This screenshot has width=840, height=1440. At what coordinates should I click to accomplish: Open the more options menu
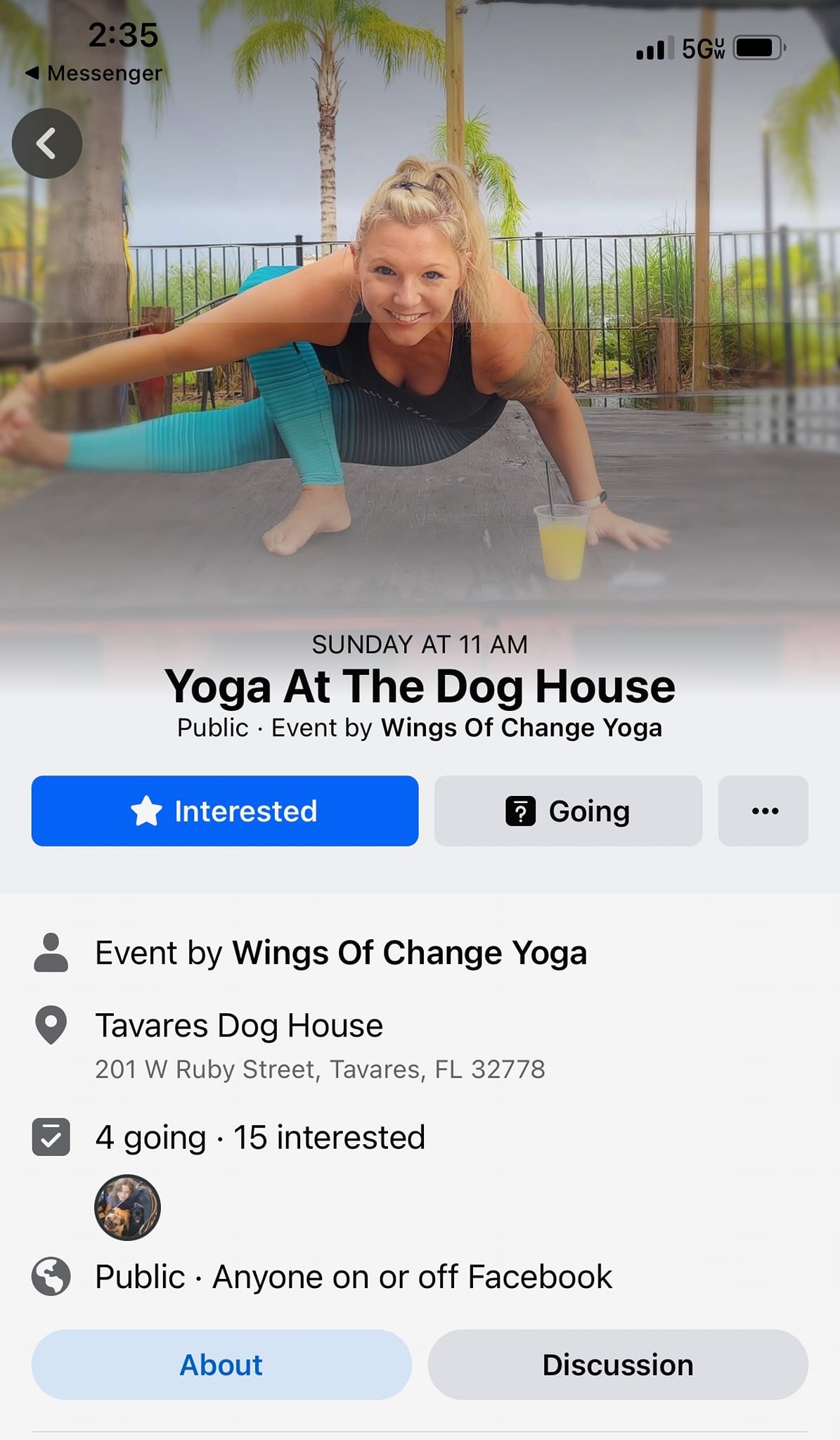[763, 811]
